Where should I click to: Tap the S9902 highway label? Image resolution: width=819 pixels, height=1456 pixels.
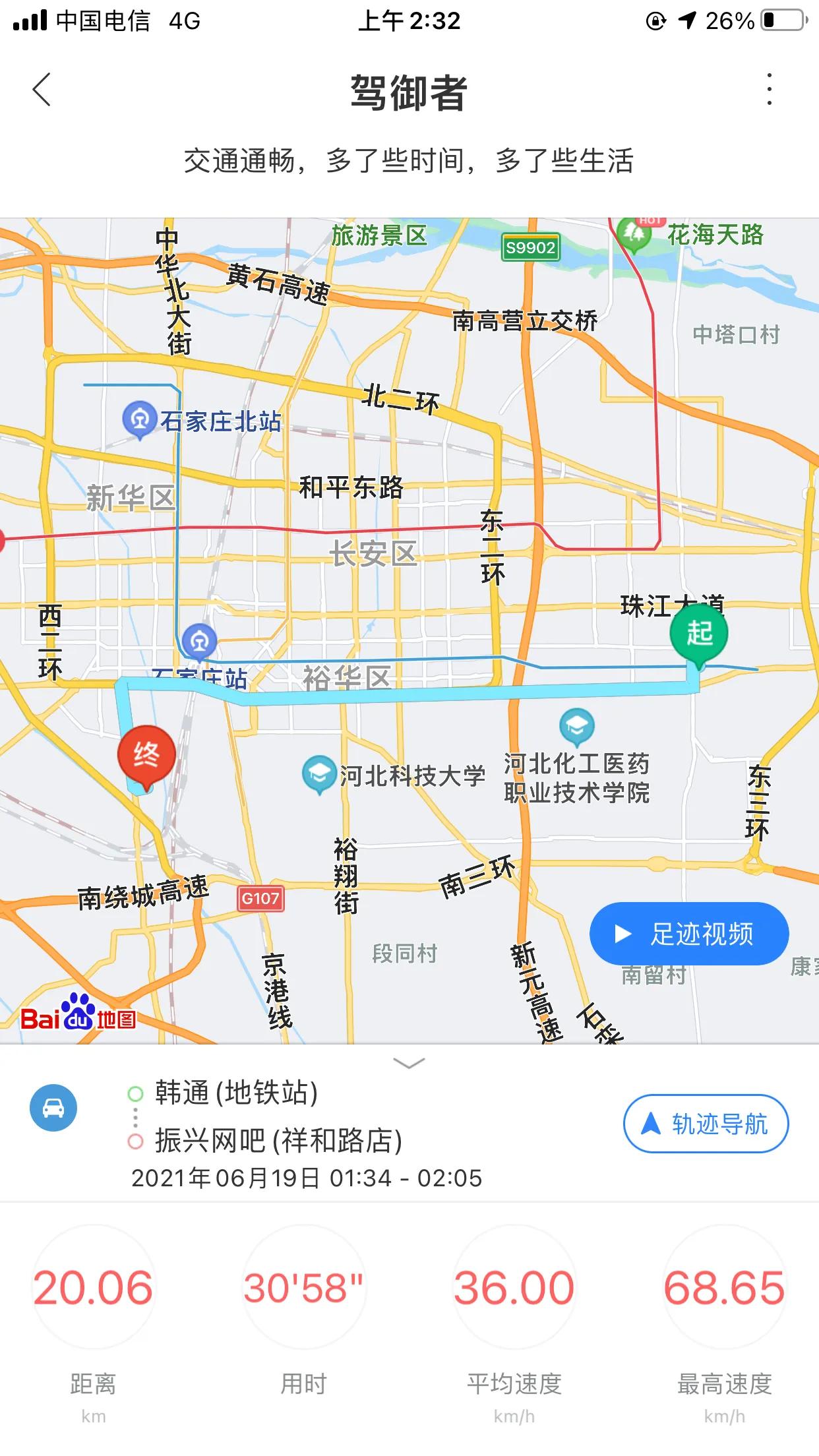(x=530, y=247)
